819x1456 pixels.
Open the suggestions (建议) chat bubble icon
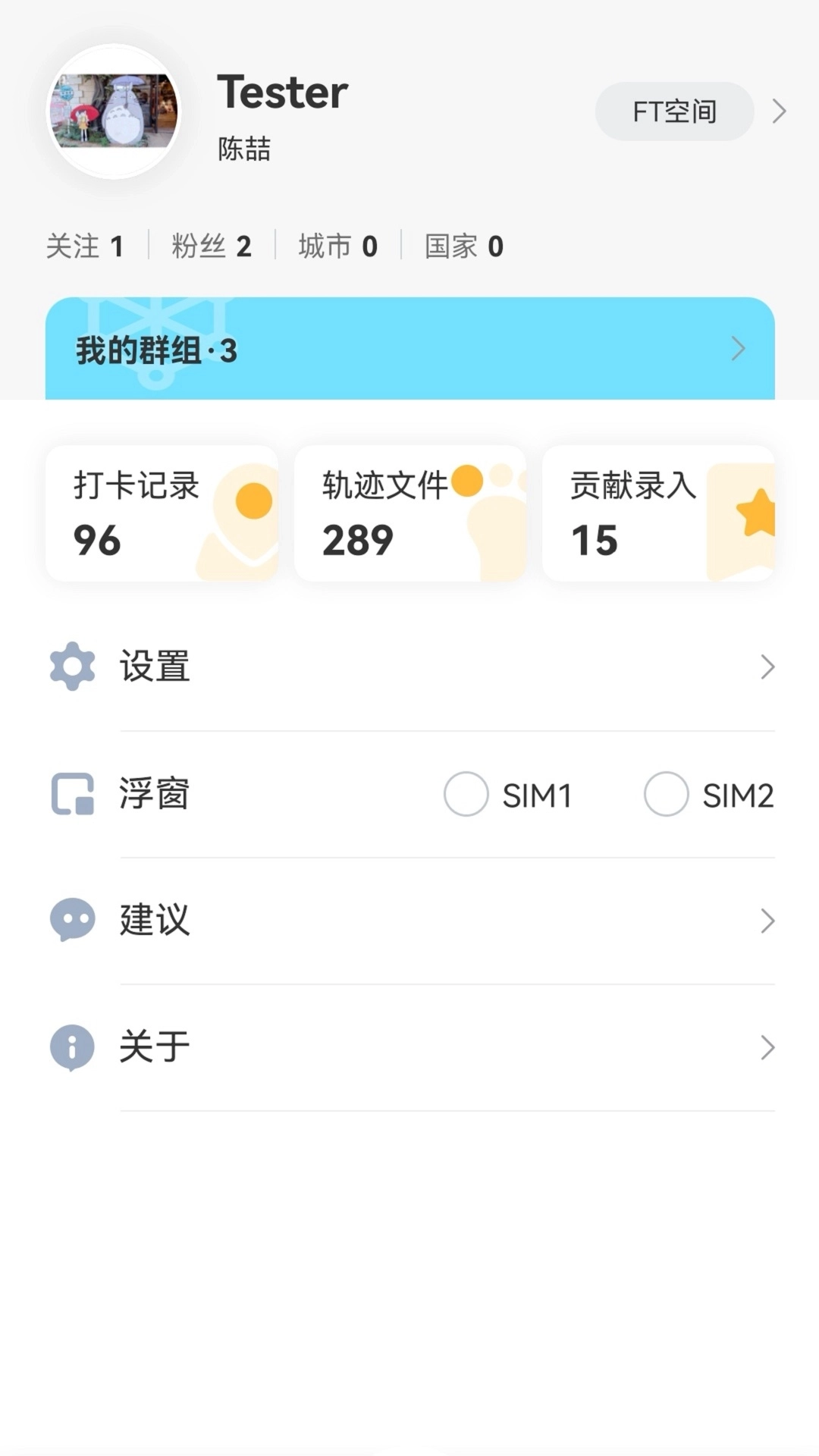click(72, 920)
